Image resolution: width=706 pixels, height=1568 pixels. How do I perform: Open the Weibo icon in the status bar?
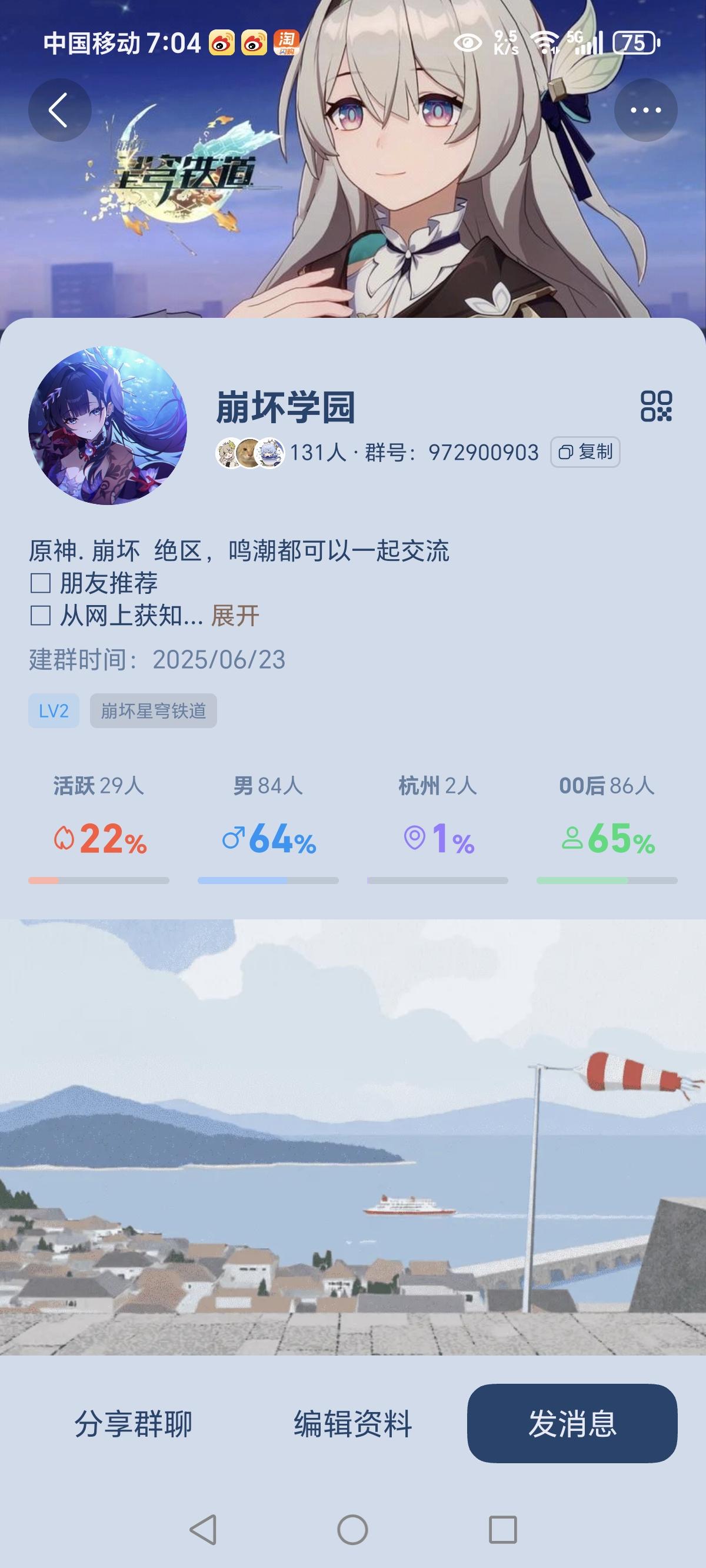(x=222, y=41)
